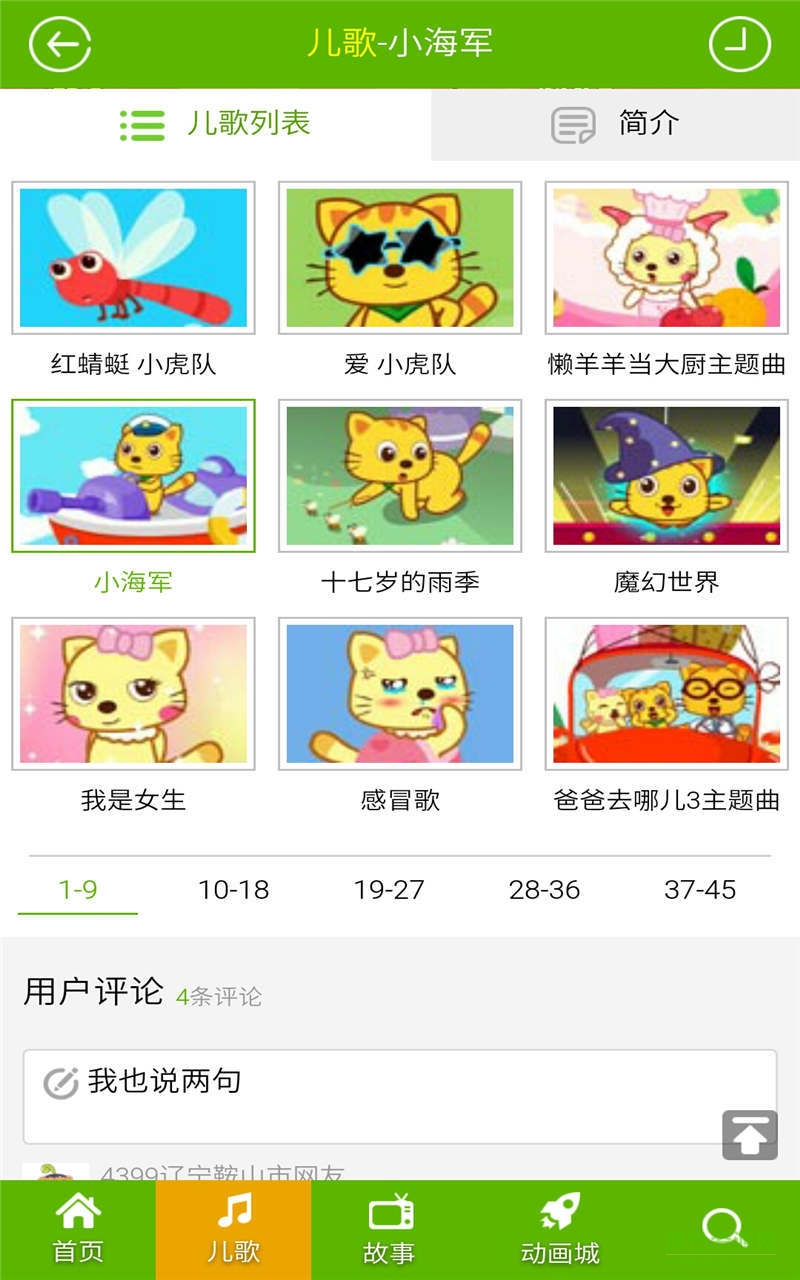Open the play history clock icon
The image size is (800, 1280).
[x=738, y=44]
